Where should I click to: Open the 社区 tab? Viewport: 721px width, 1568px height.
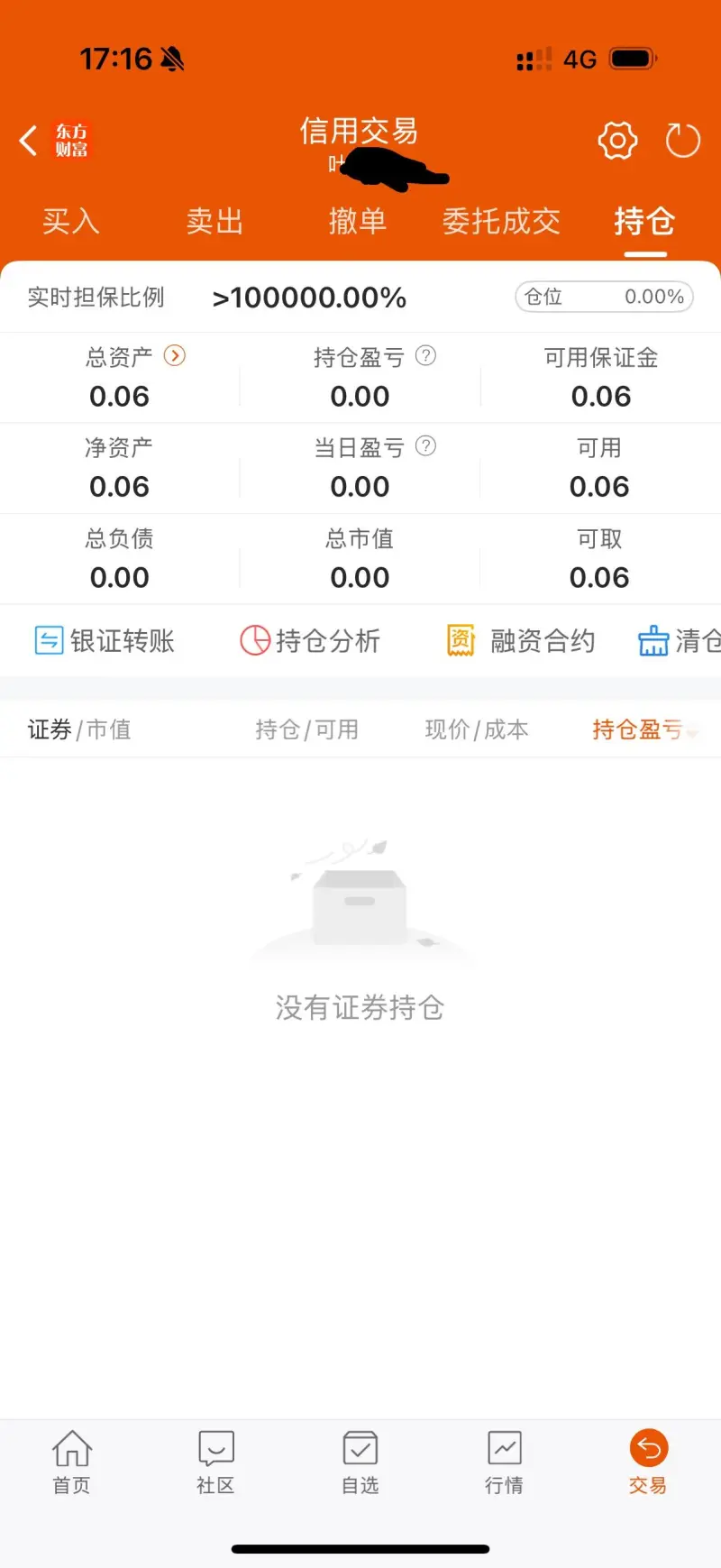click(x=215, y=1463)
